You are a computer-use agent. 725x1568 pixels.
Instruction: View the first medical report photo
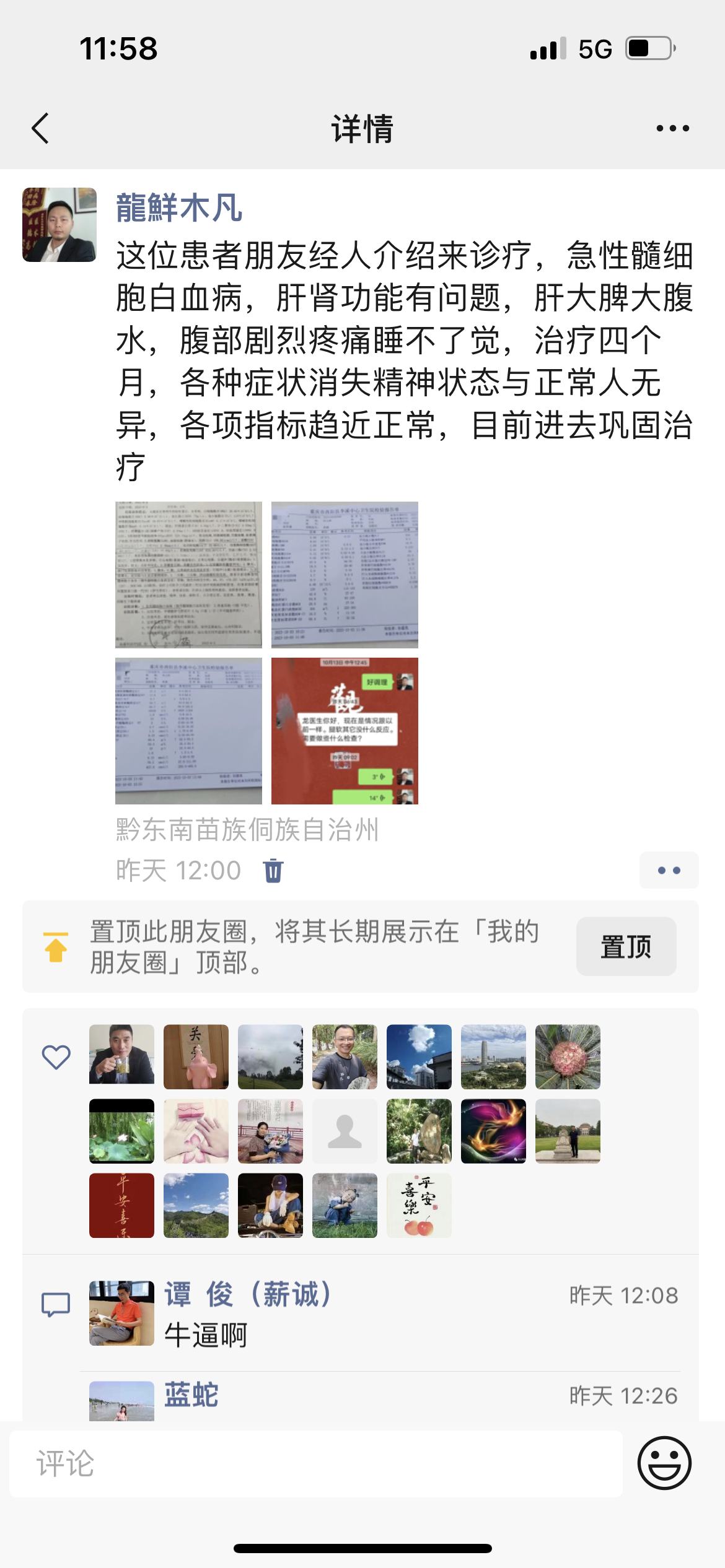click(x=188, y=575)
